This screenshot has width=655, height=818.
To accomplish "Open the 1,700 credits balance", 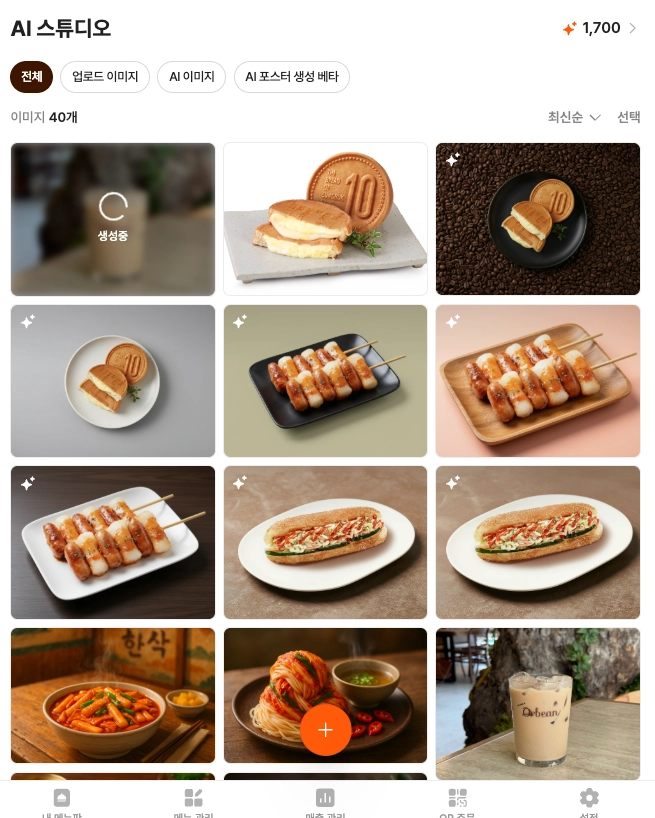I will point(600,28).
